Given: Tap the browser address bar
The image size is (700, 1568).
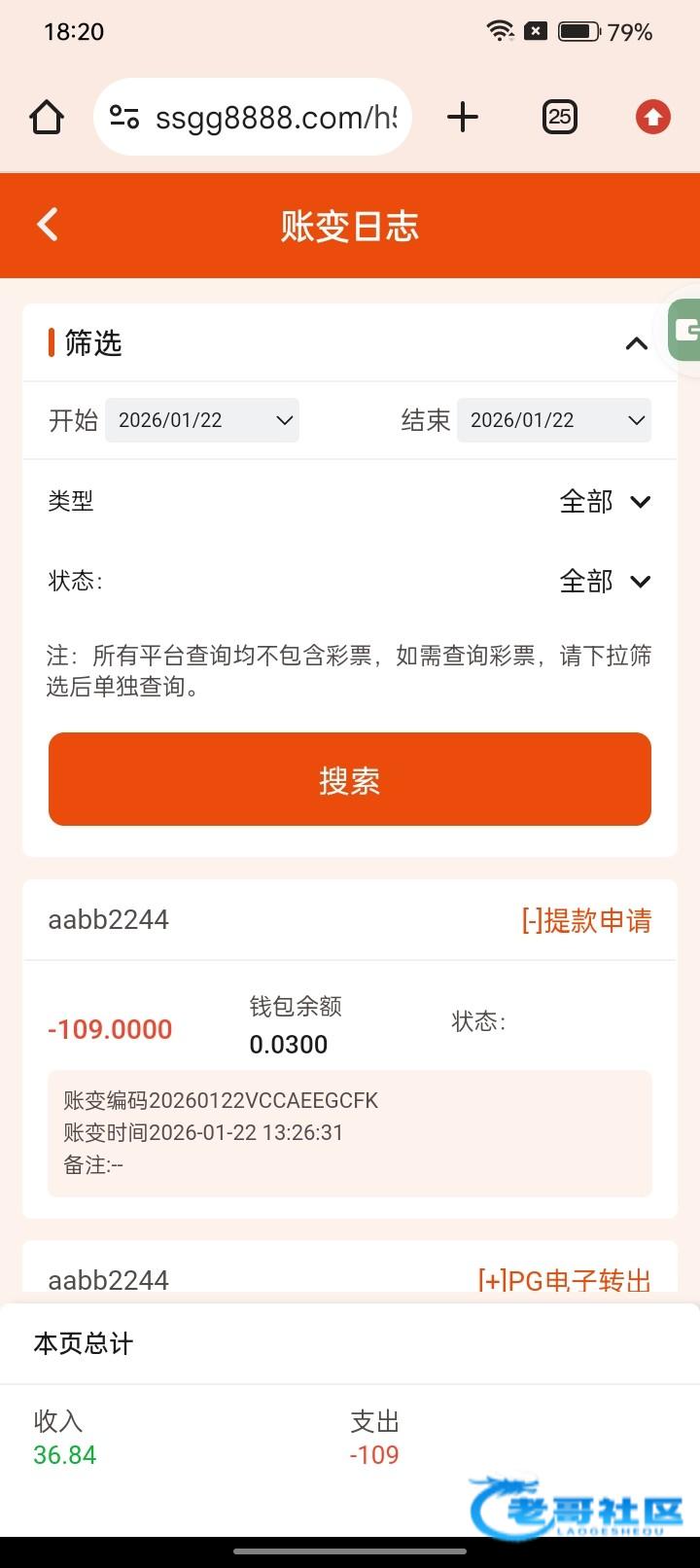Looking at the screenshot, I should 262,118.
